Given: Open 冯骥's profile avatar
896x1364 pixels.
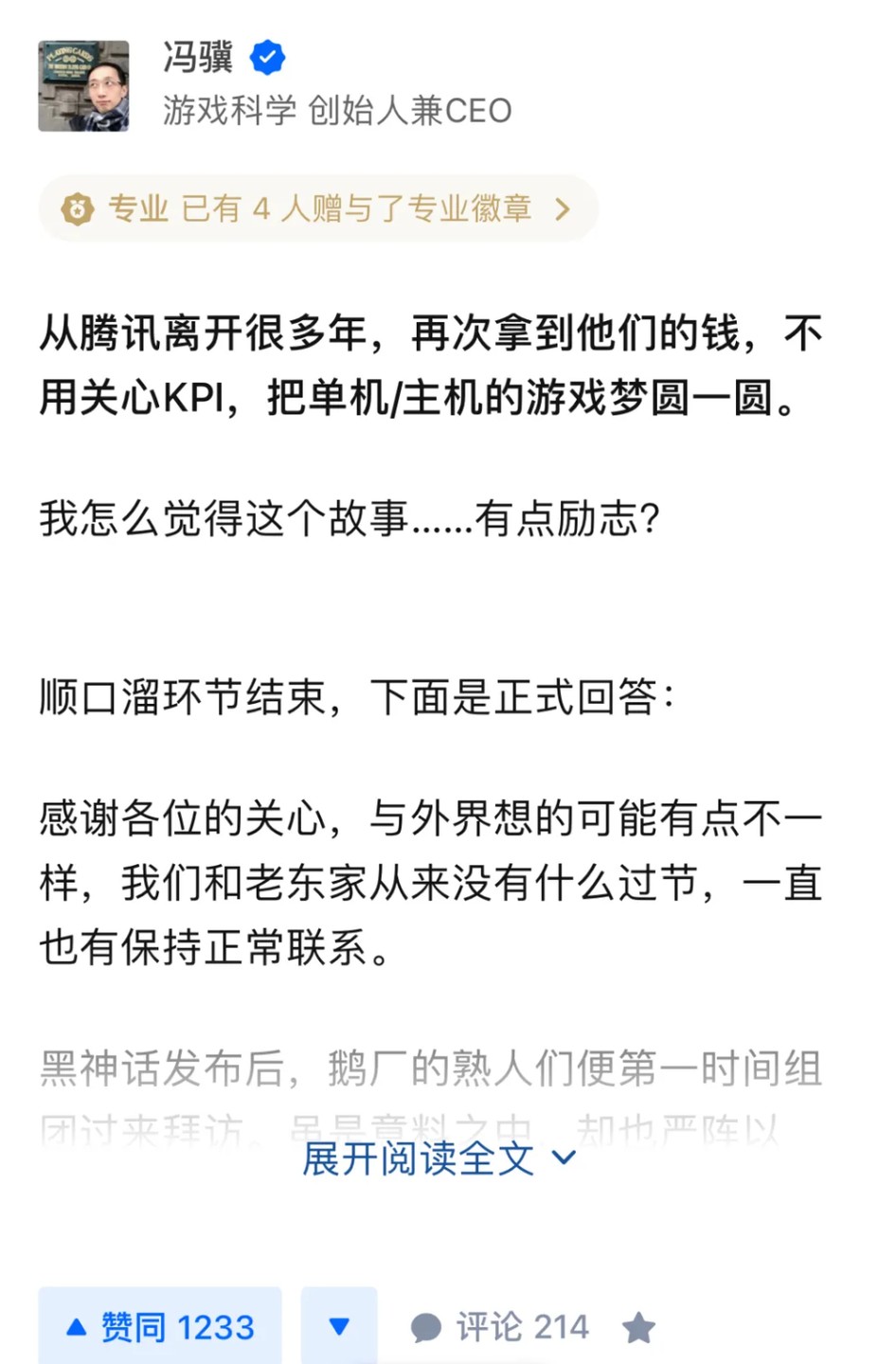Looking at the screenshot, I should (83, 85).
